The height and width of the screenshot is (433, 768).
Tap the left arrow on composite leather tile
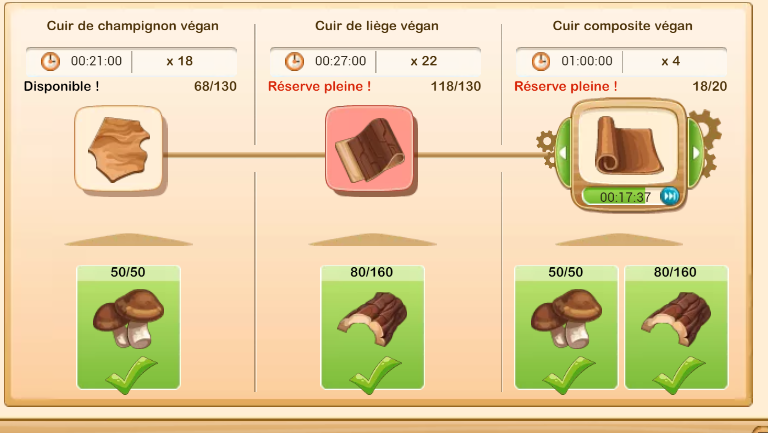click(562, 153)
